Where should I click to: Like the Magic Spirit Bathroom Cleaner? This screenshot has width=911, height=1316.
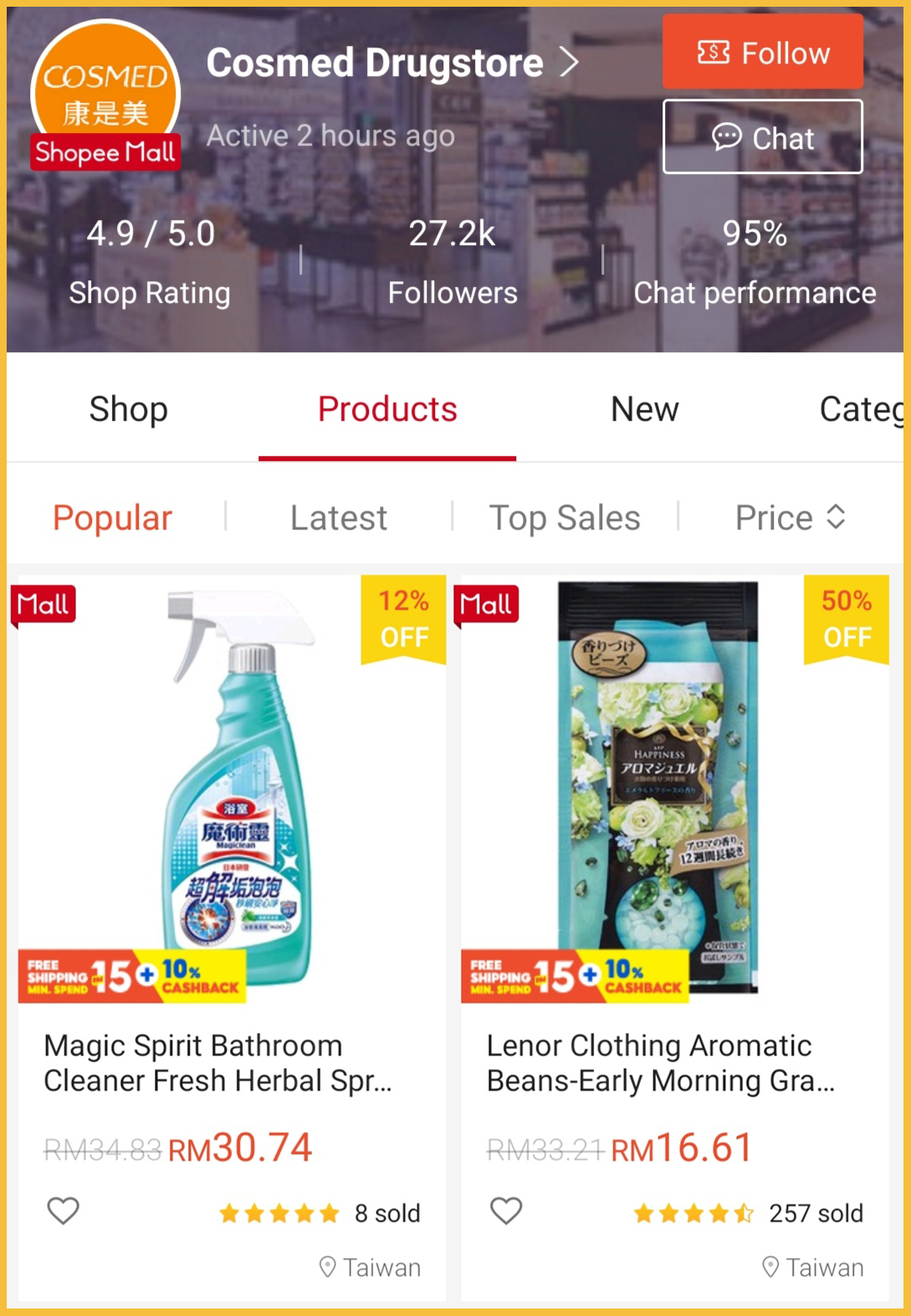tap(64, 1211)
